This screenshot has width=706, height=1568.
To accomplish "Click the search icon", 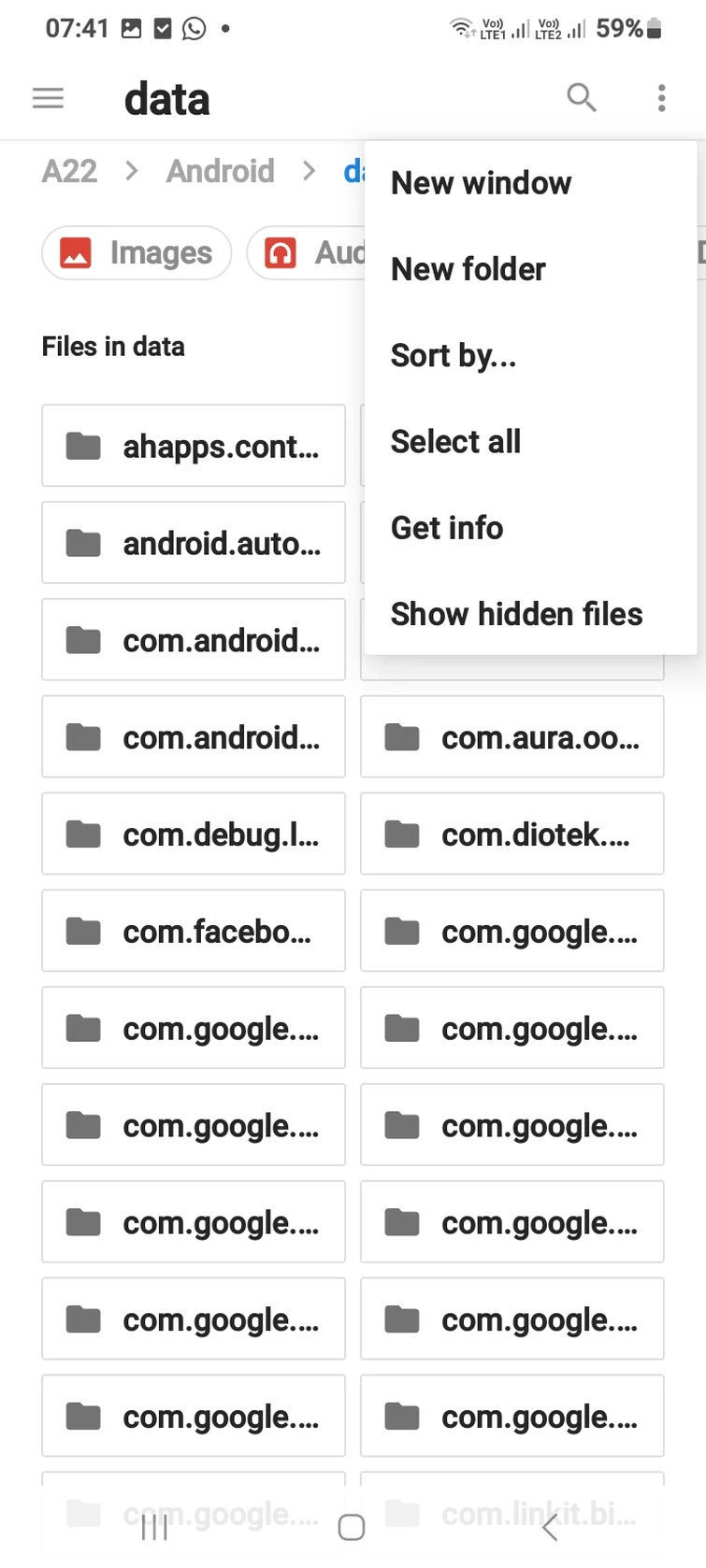I will 582,97.
